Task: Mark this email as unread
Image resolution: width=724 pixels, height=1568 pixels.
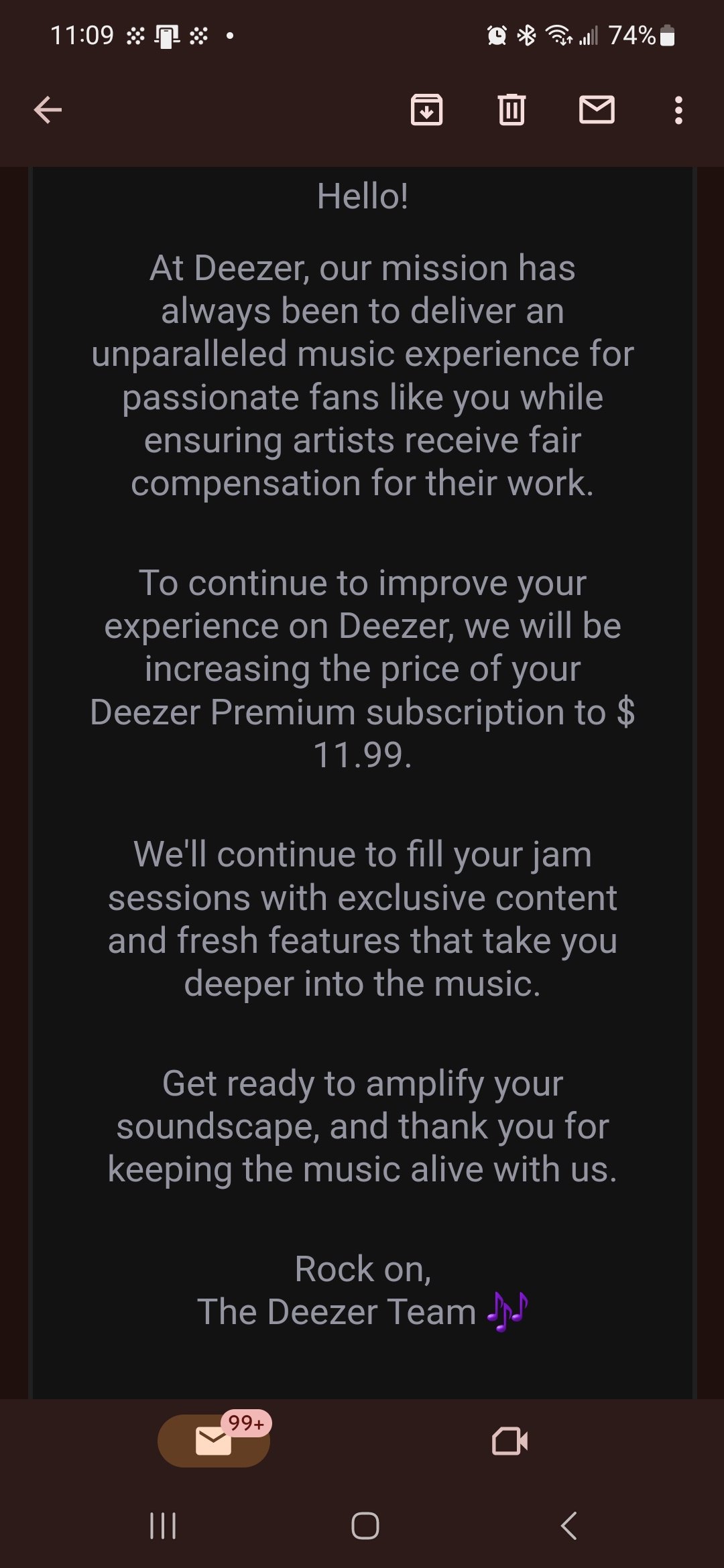Action: click(596, 110)
